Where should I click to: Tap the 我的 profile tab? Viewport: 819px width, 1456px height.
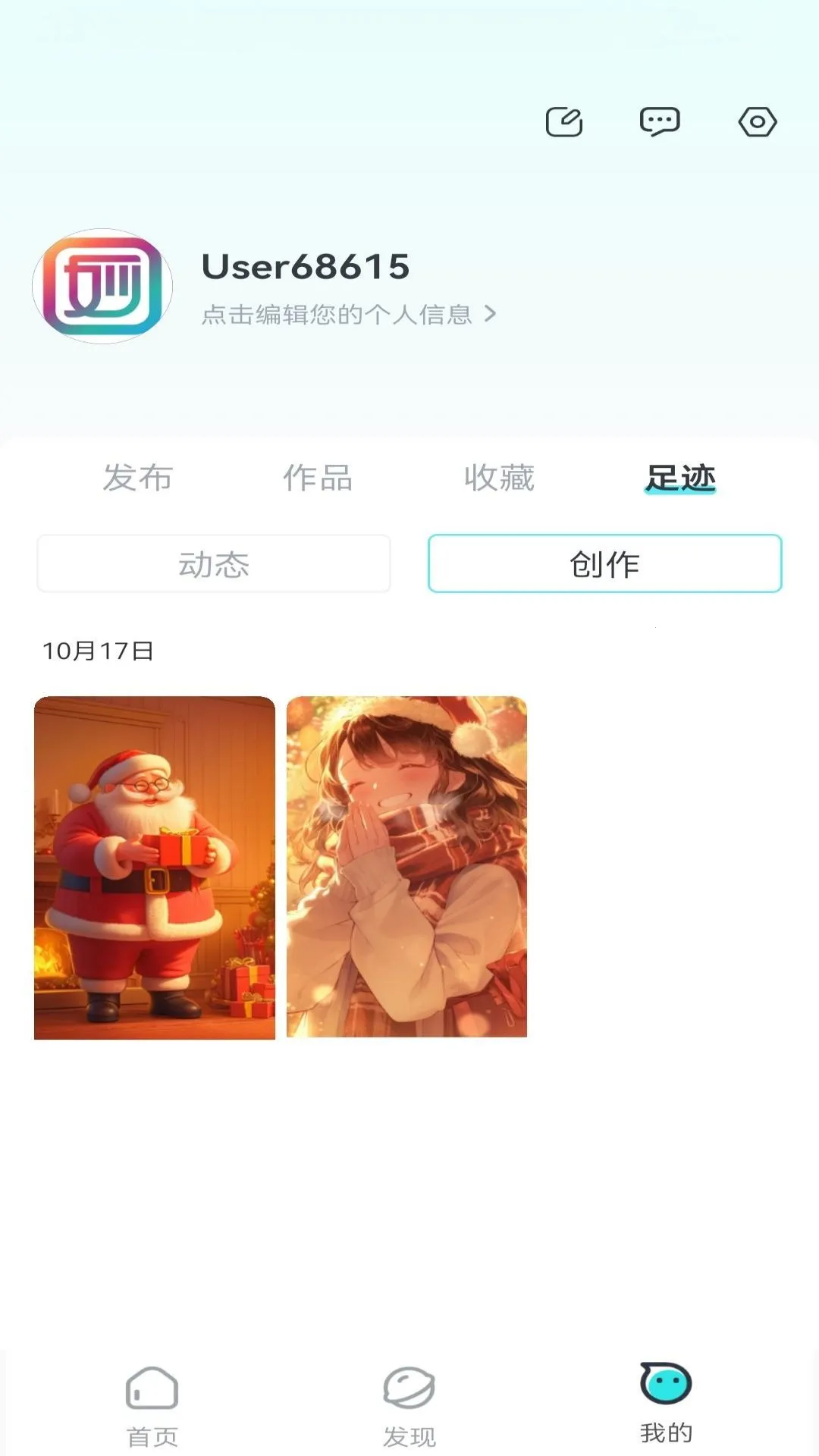tap(666, 1403)
